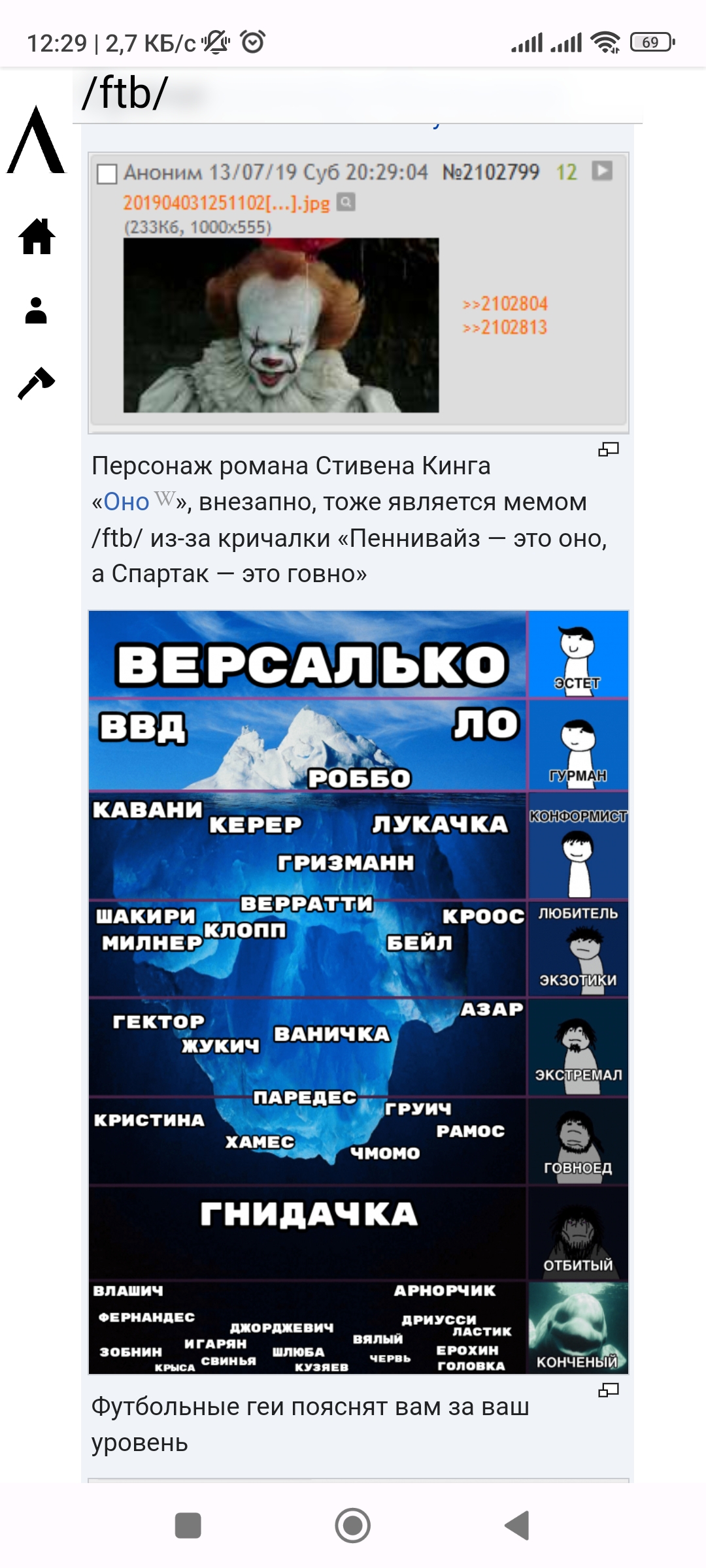706x1568 pixels.
Task: Open the football iceberg meme image
Action: tap(358, 992)
